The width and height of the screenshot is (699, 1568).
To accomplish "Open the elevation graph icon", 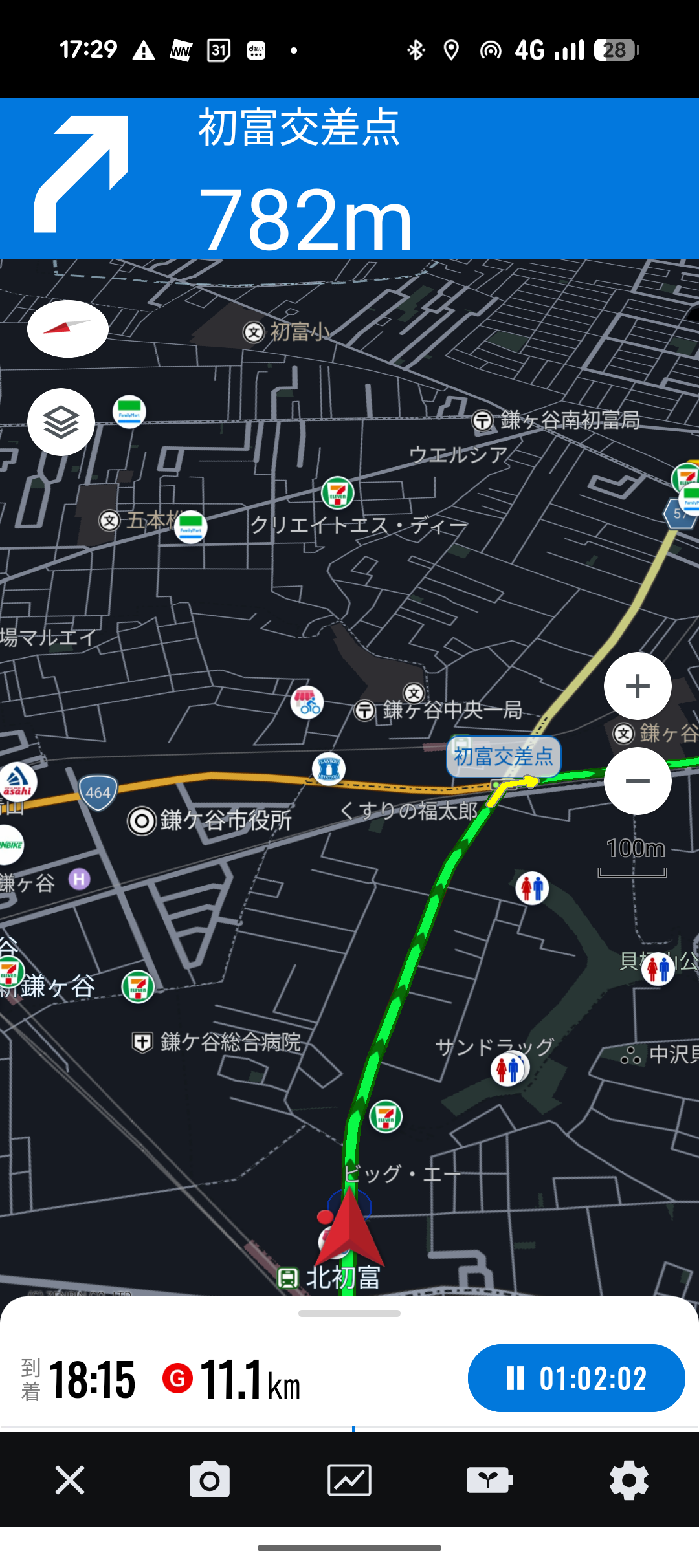I will pyautogui.click(x=349, y=1480).
